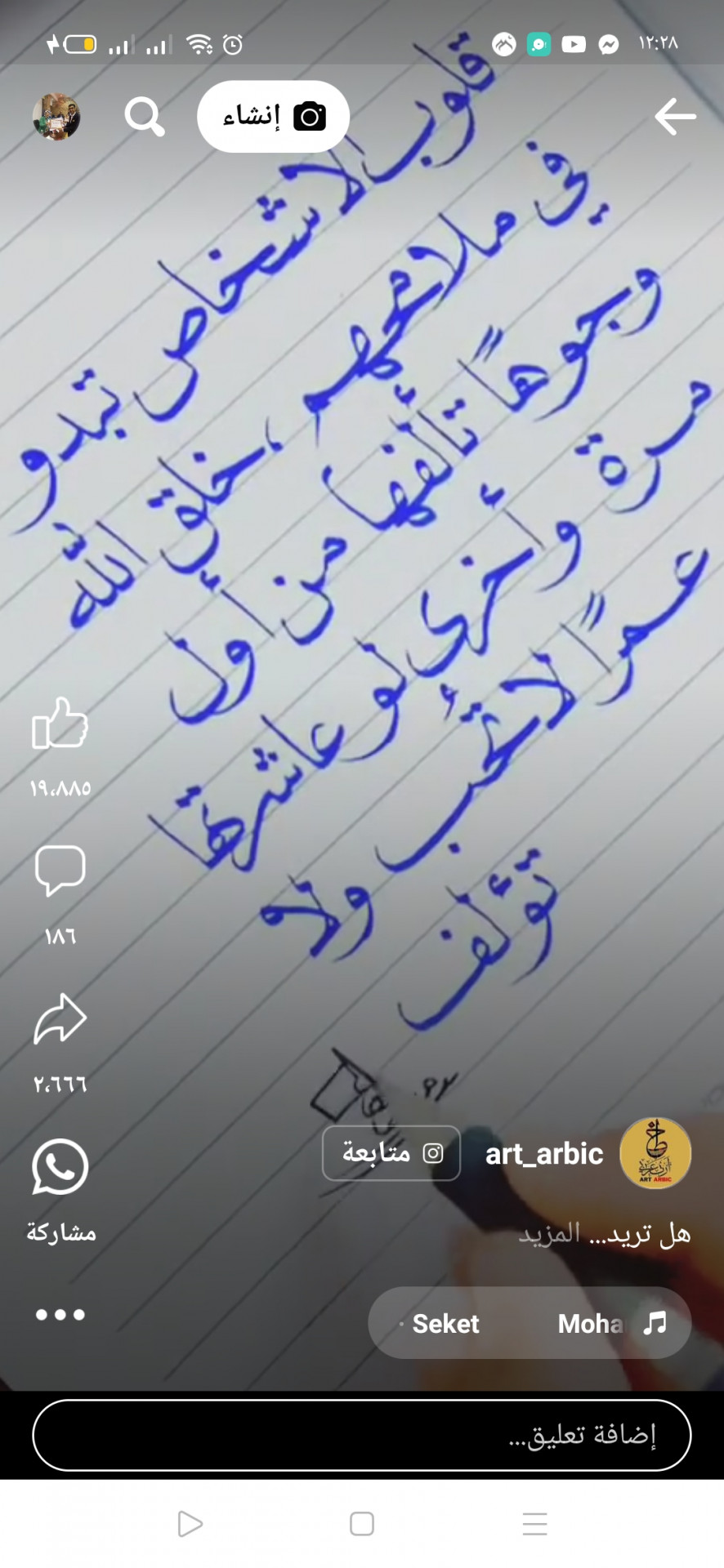
Task: Open the art_arbic profile name
Action: tap(543, 1154)
